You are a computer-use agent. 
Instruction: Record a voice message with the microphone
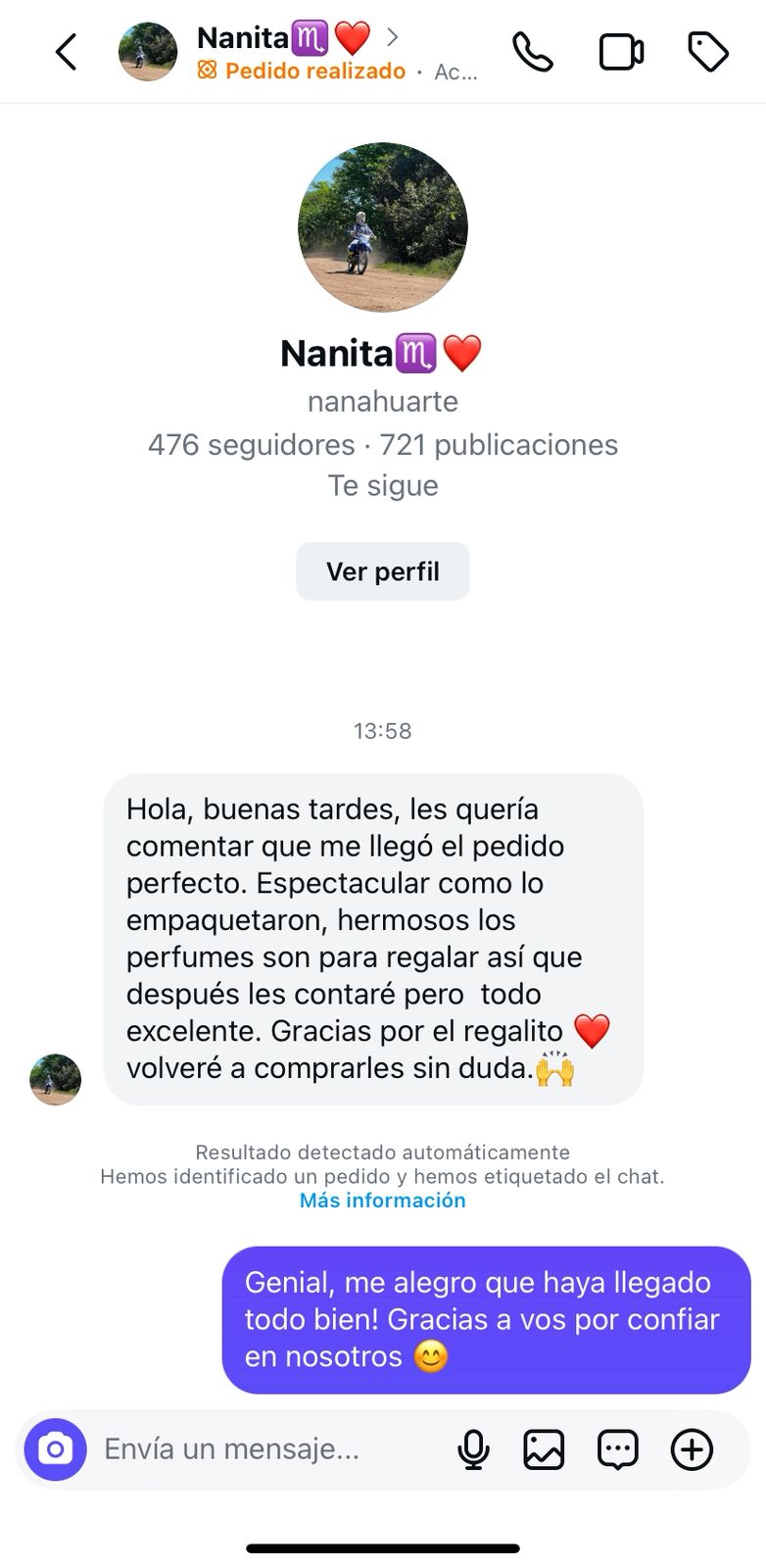coord(473,1449)
